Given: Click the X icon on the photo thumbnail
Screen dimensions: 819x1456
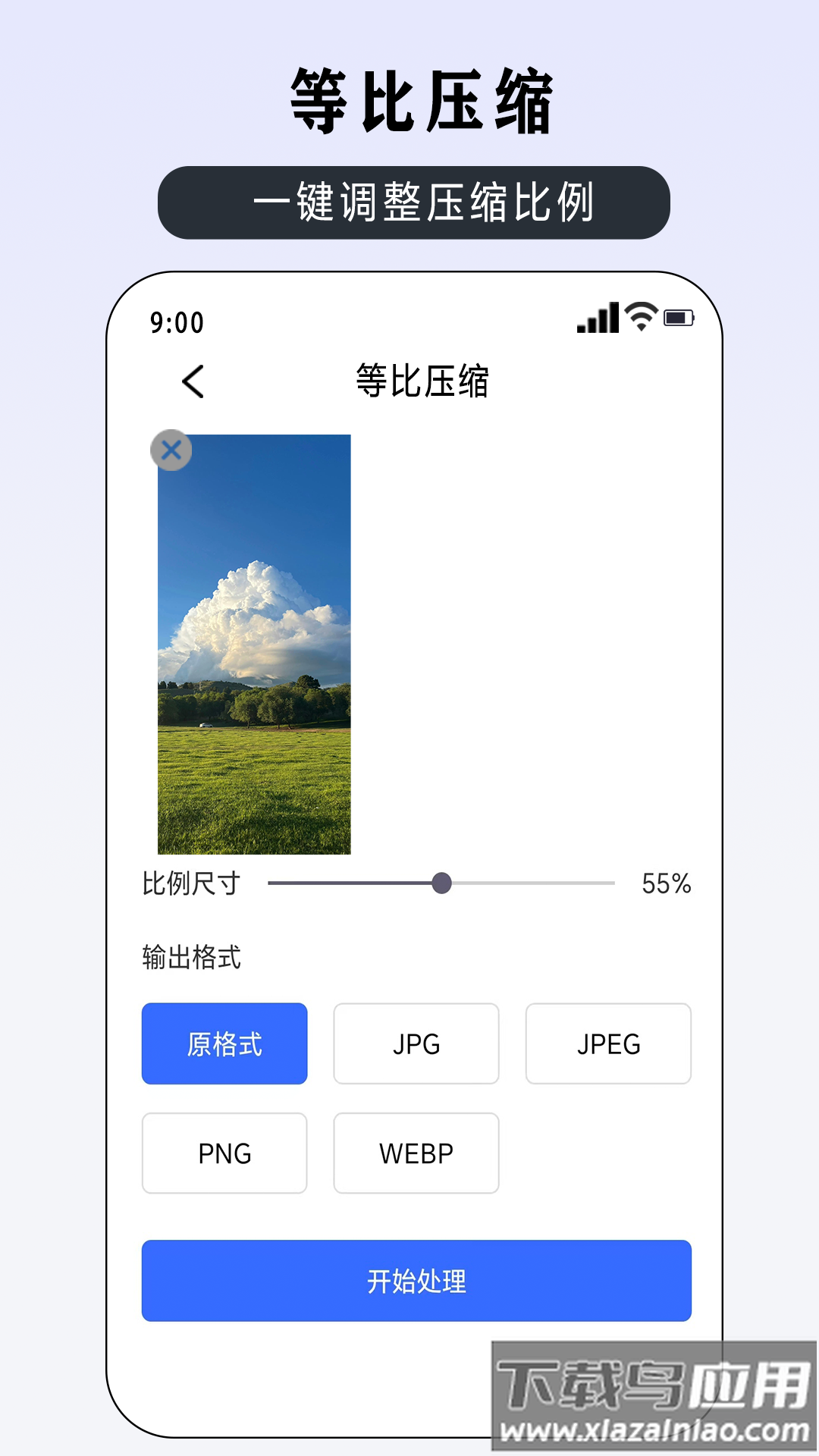Looking at the screenshot, I should click(170, 450).
